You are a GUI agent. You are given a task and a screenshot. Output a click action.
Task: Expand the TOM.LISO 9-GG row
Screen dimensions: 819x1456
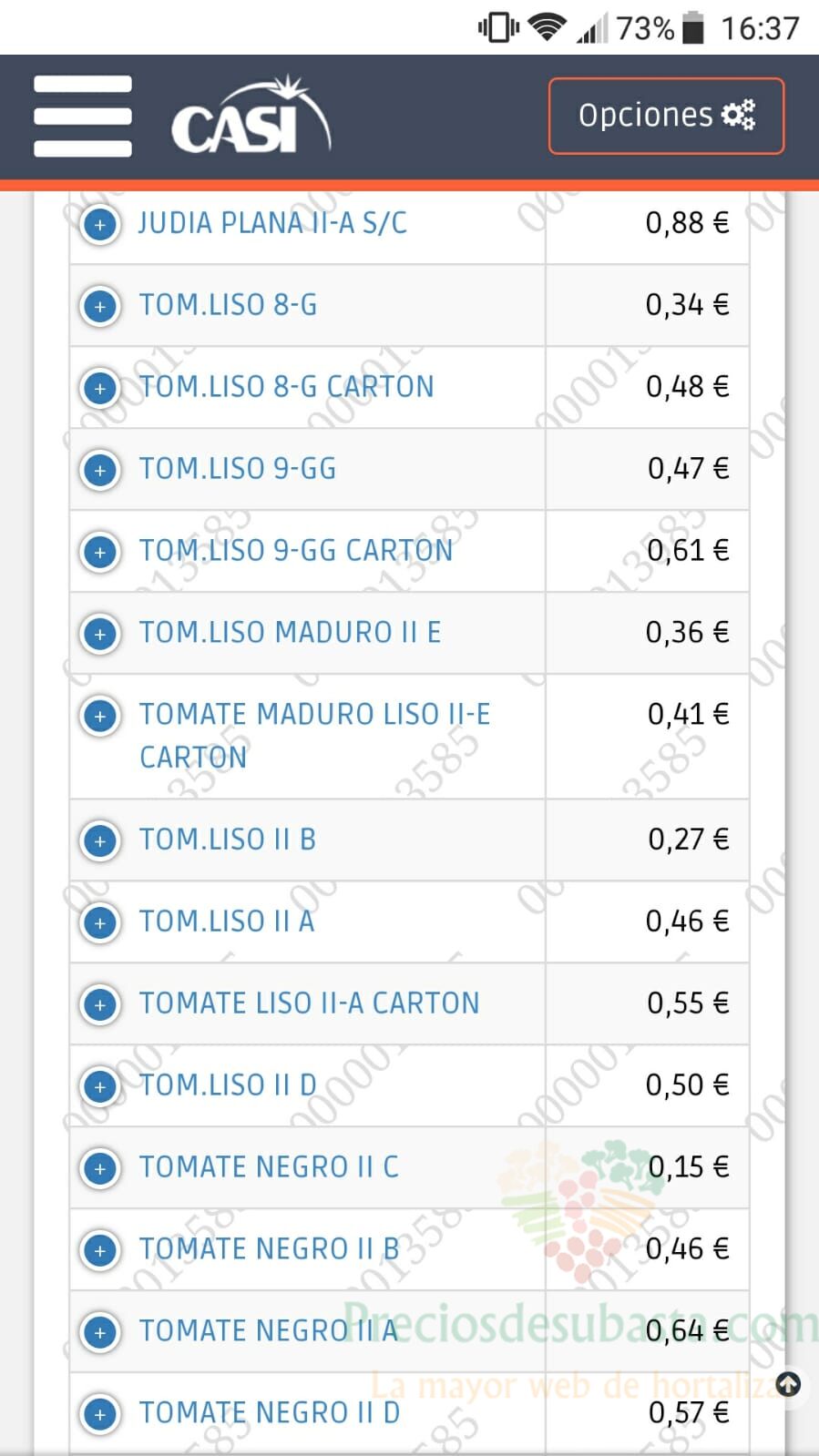click(x=100, y=470)
